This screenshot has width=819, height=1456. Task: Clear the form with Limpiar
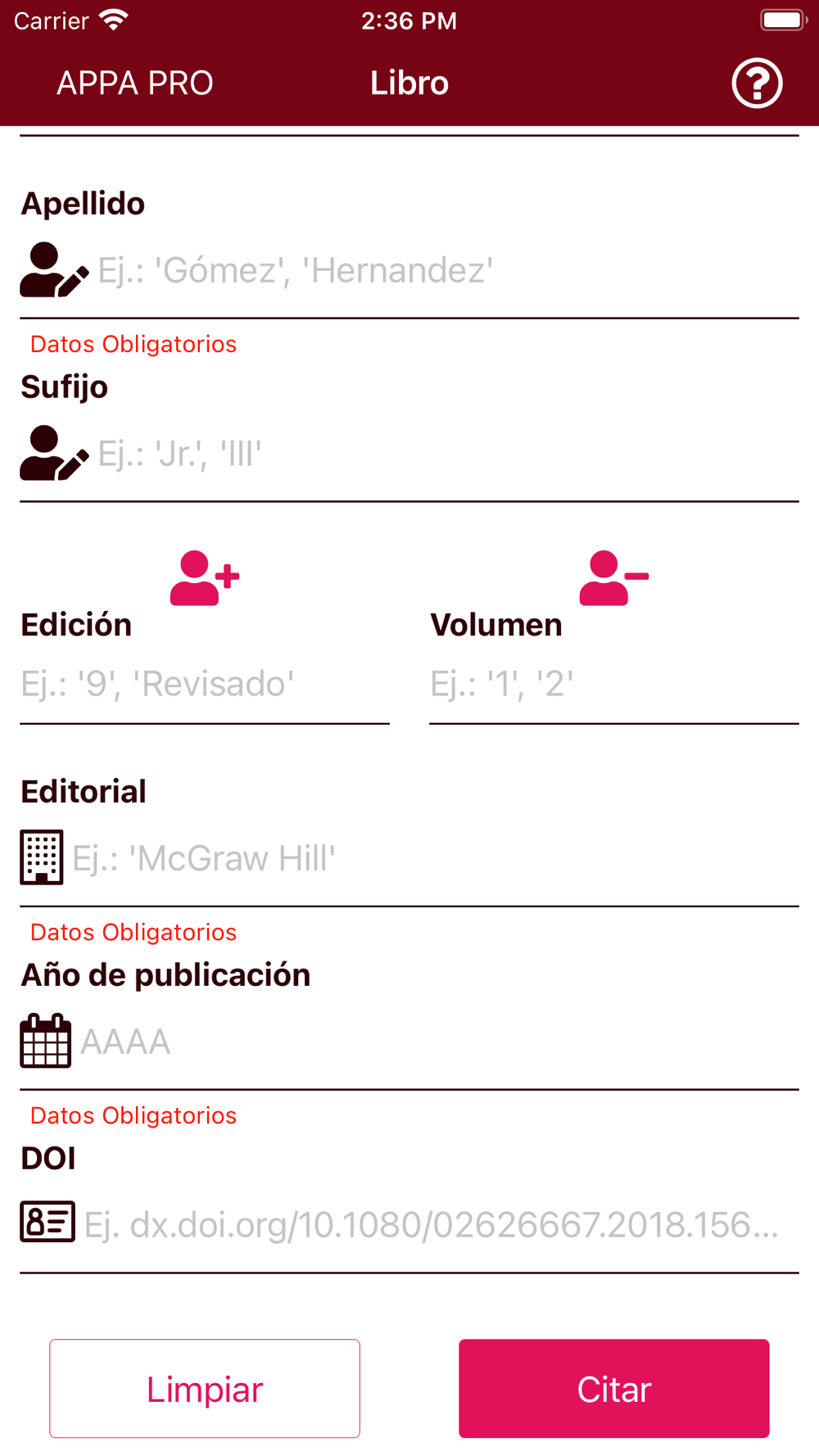pyautogui.click(x=205, y=1389)
